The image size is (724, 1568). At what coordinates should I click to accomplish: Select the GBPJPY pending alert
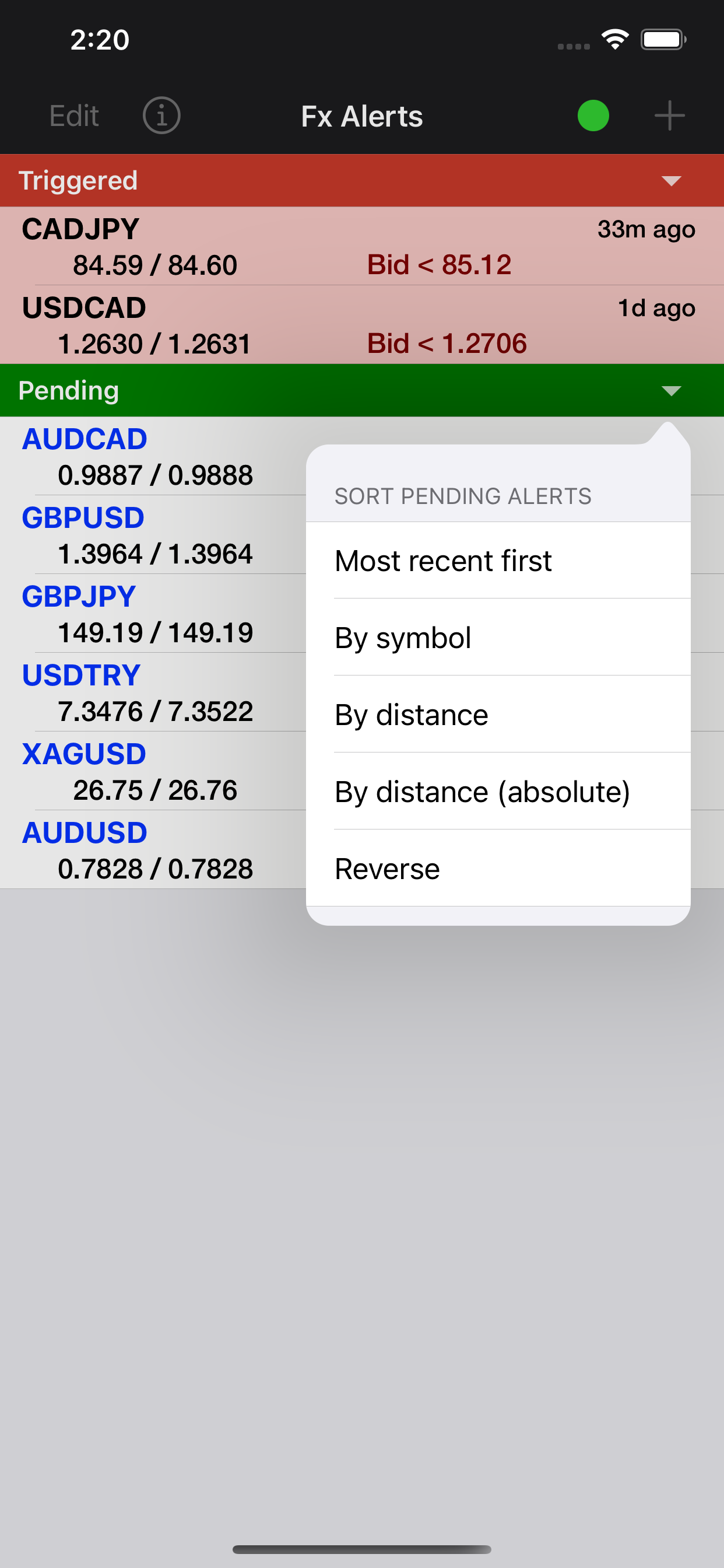(152, 613)
